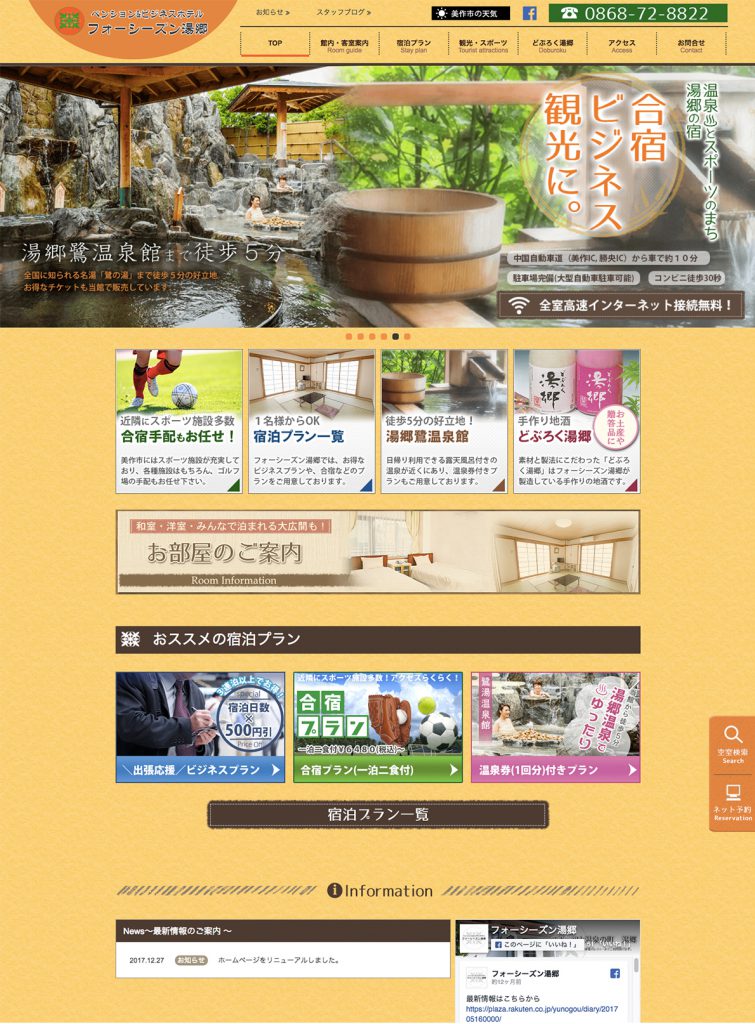755x1024 pixels.
Task: Open 館内・客室案内 Room guide tab
Action: coord(344,45)
